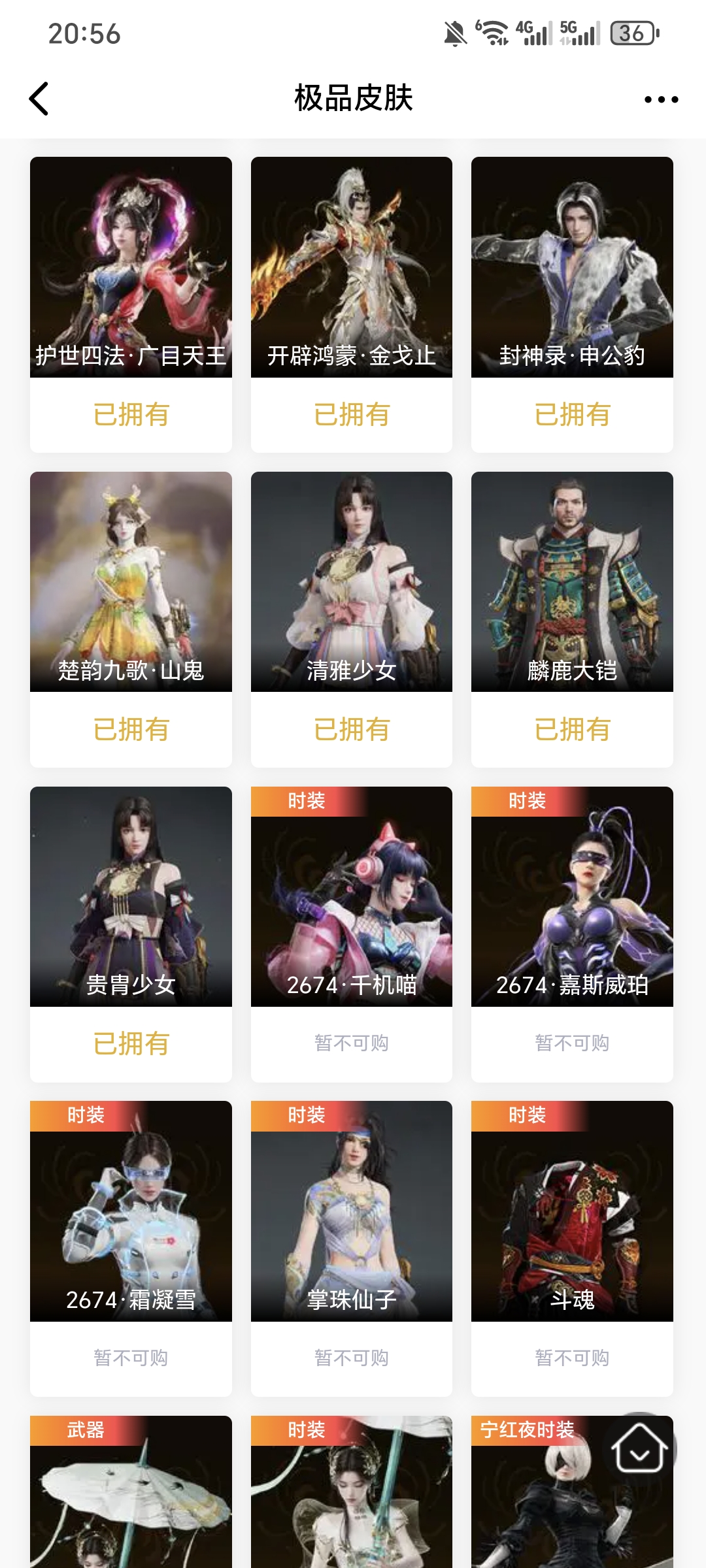Open the three-dot overflow menu

tap(661, 99)
